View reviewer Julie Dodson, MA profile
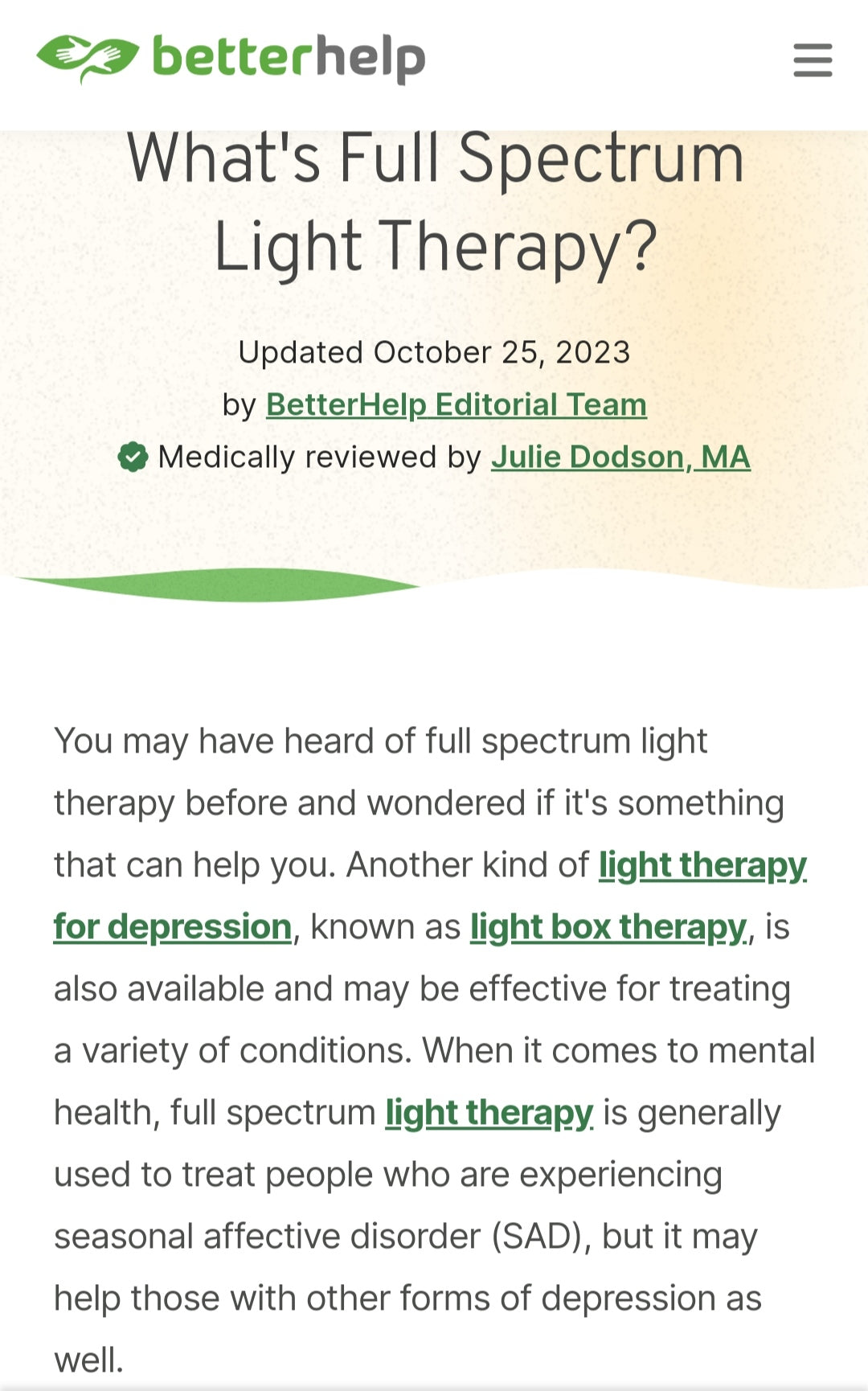 pyautogui.click(x=620, y=457)
